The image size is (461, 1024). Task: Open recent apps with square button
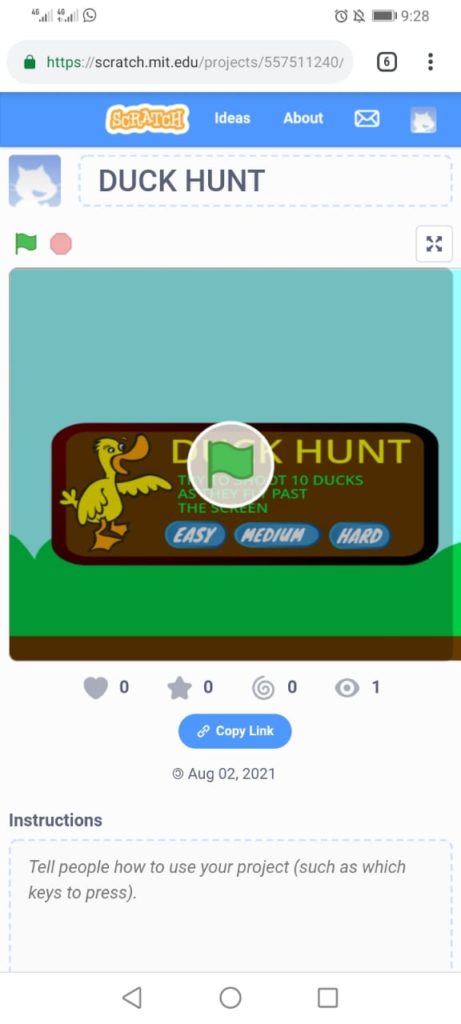click(x=327, y=997)
